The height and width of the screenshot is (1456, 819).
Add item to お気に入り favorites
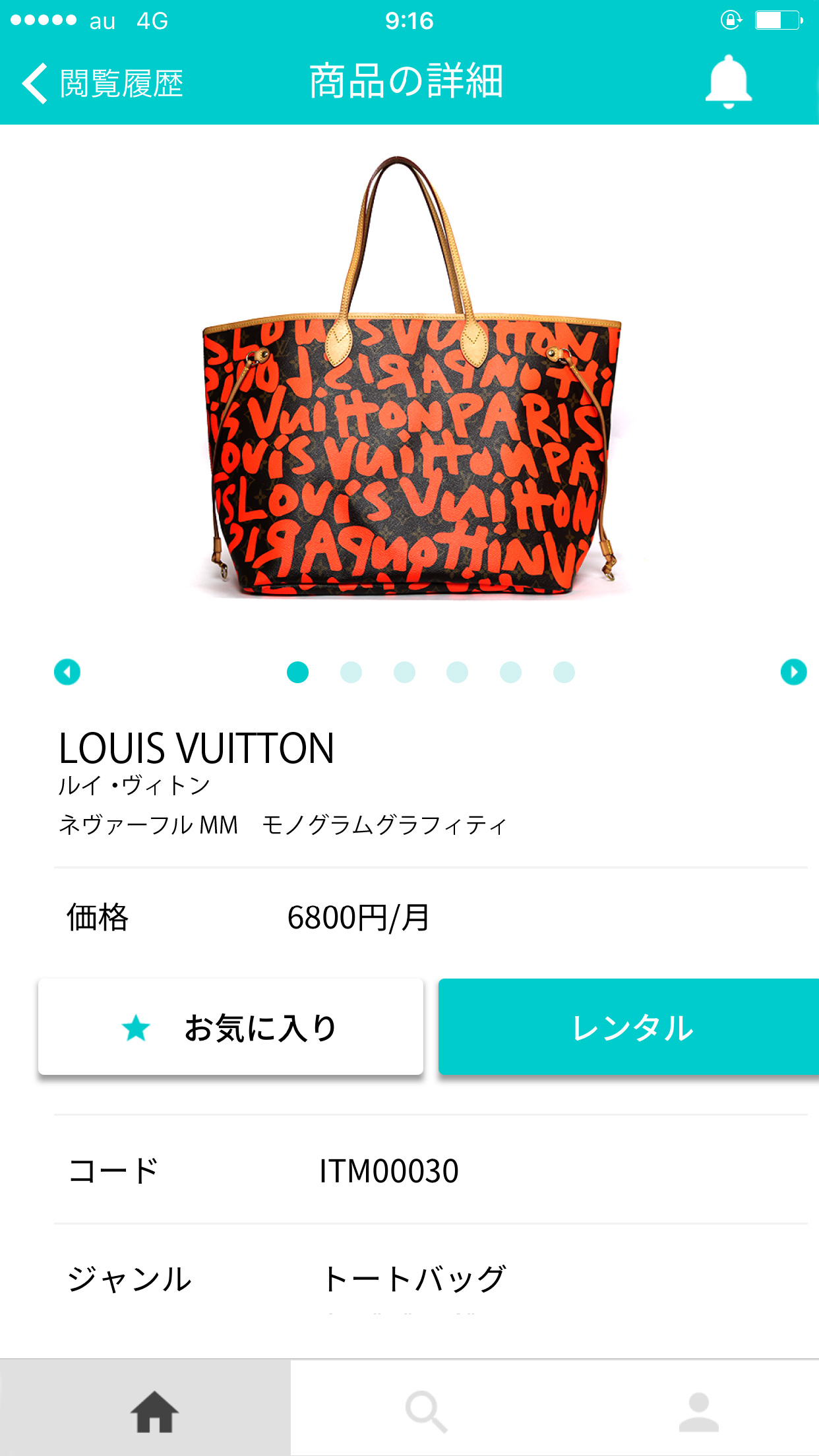click(x=231, y=1027)
